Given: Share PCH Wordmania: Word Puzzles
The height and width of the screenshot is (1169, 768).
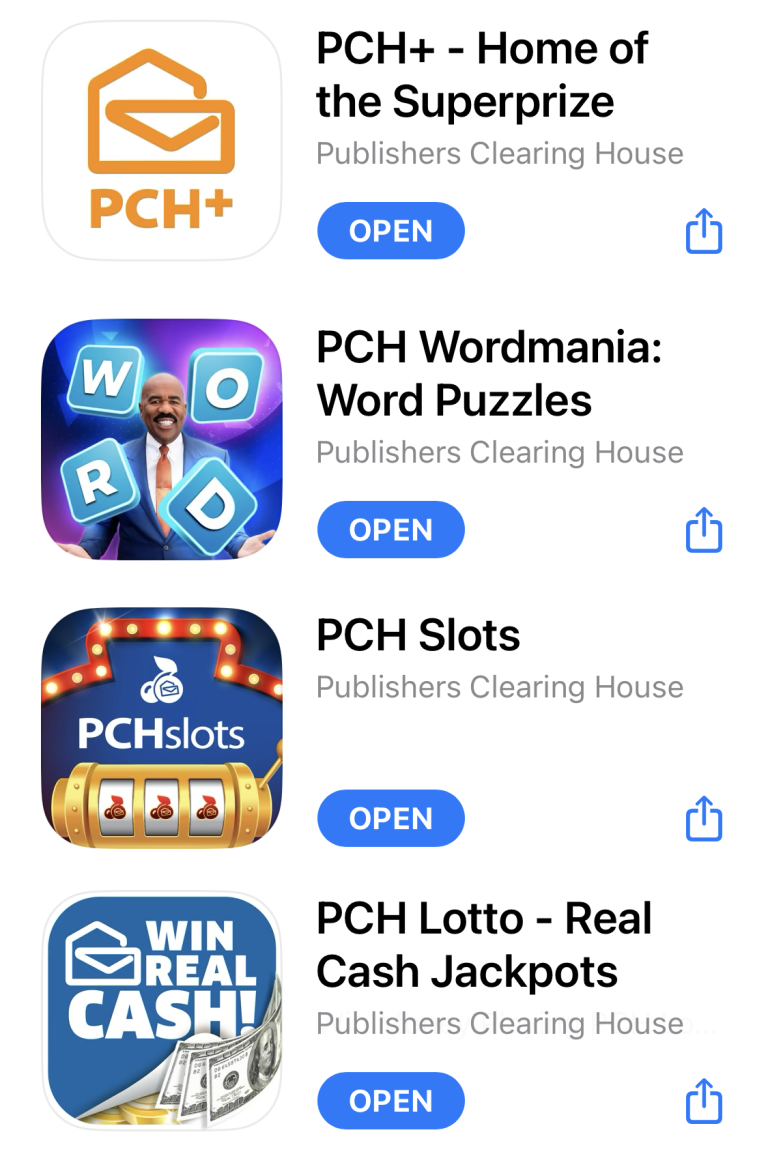Looking at the screenshot, I should 704,530.
